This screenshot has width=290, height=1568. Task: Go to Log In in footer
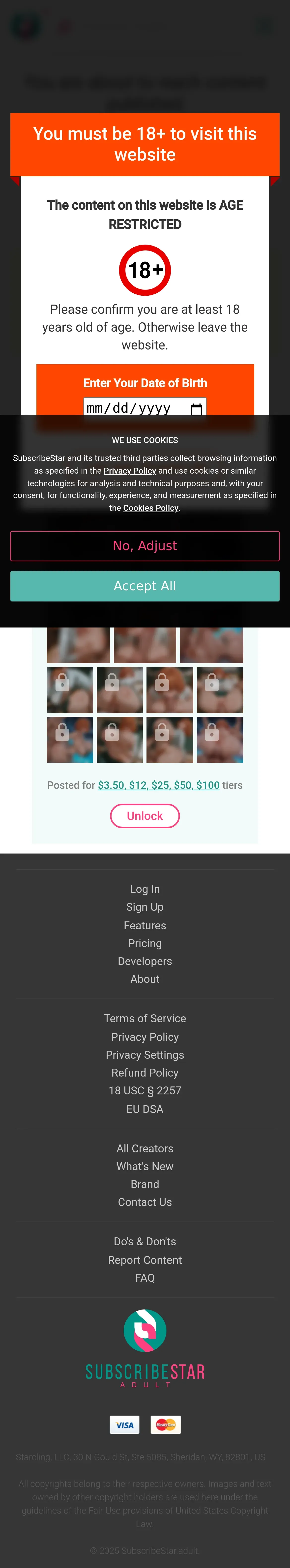[145, 889]
